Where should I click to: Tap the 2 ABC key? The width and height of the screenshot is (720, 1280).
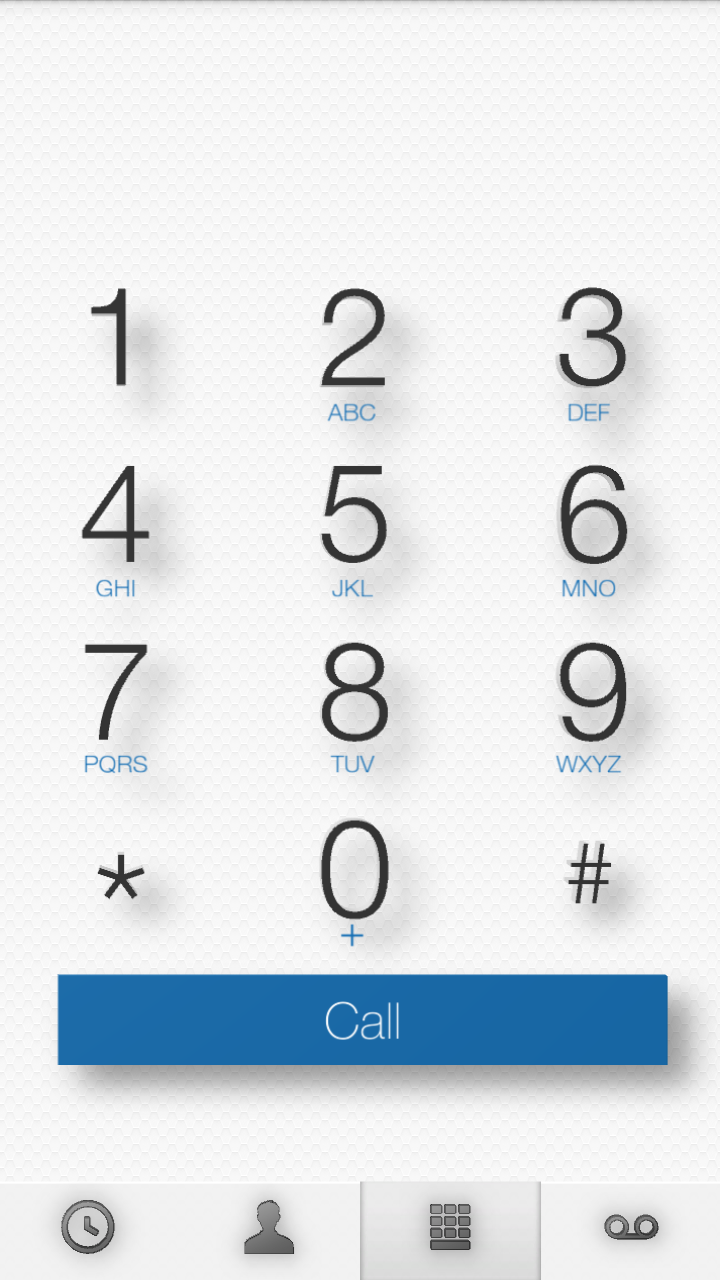[352, 350]
